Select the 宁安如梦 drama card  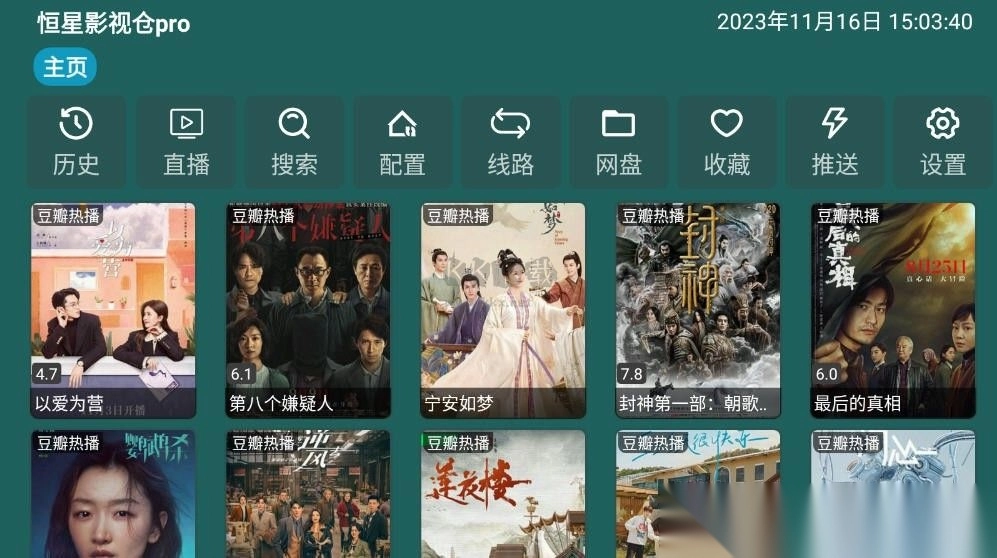(x=503, y=310)
